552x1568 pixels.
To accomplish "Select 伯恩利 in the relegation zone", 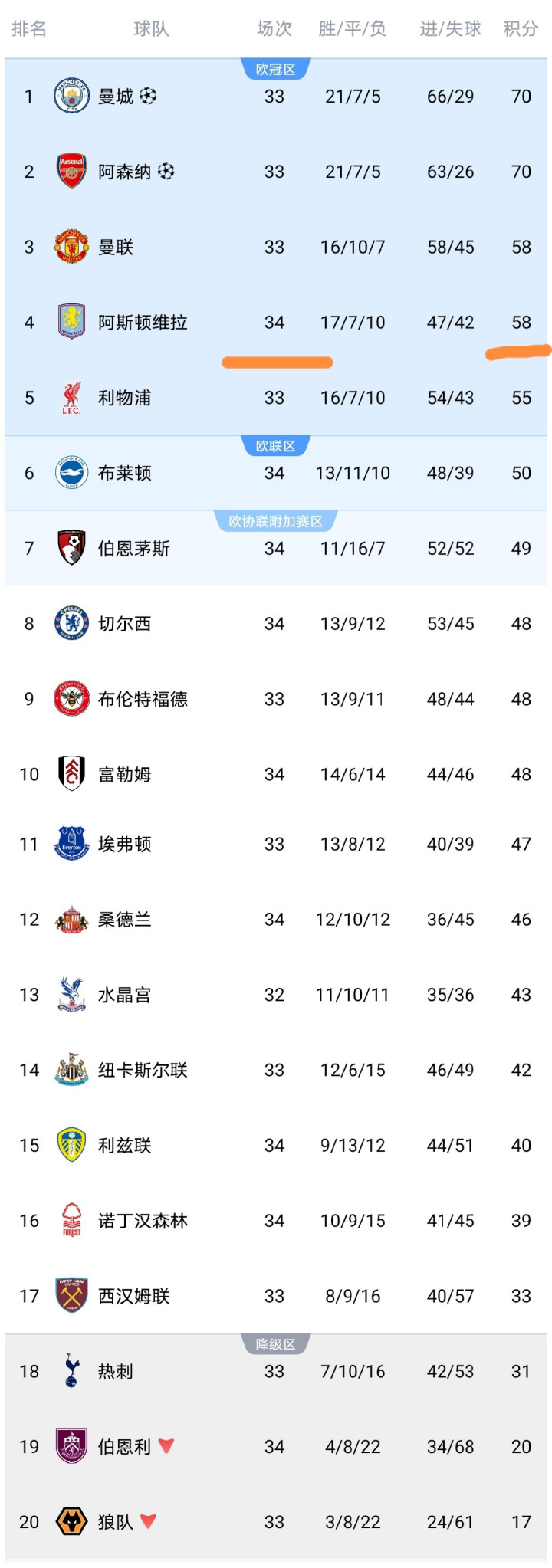I will [x=276, y=1446].
